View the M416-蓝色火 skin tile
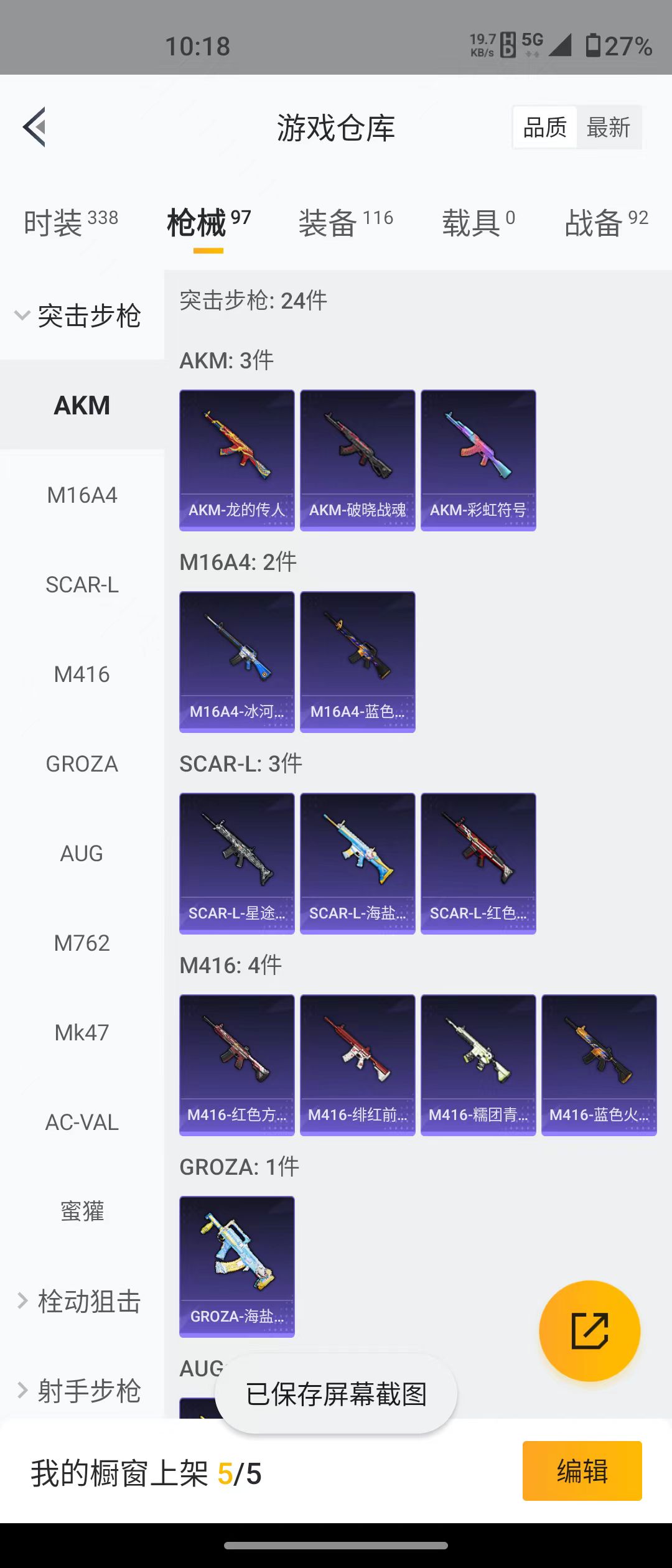This screenshot has width=672, height=1568. 599,1065
